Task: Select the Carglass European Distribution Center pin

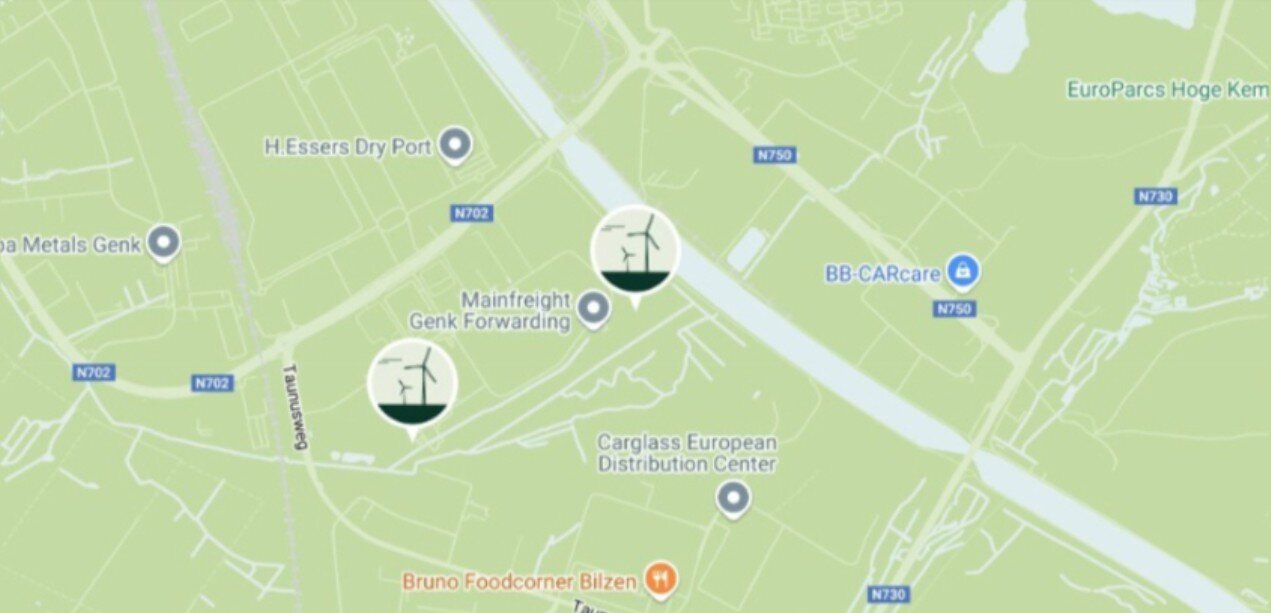Action: 734,498
